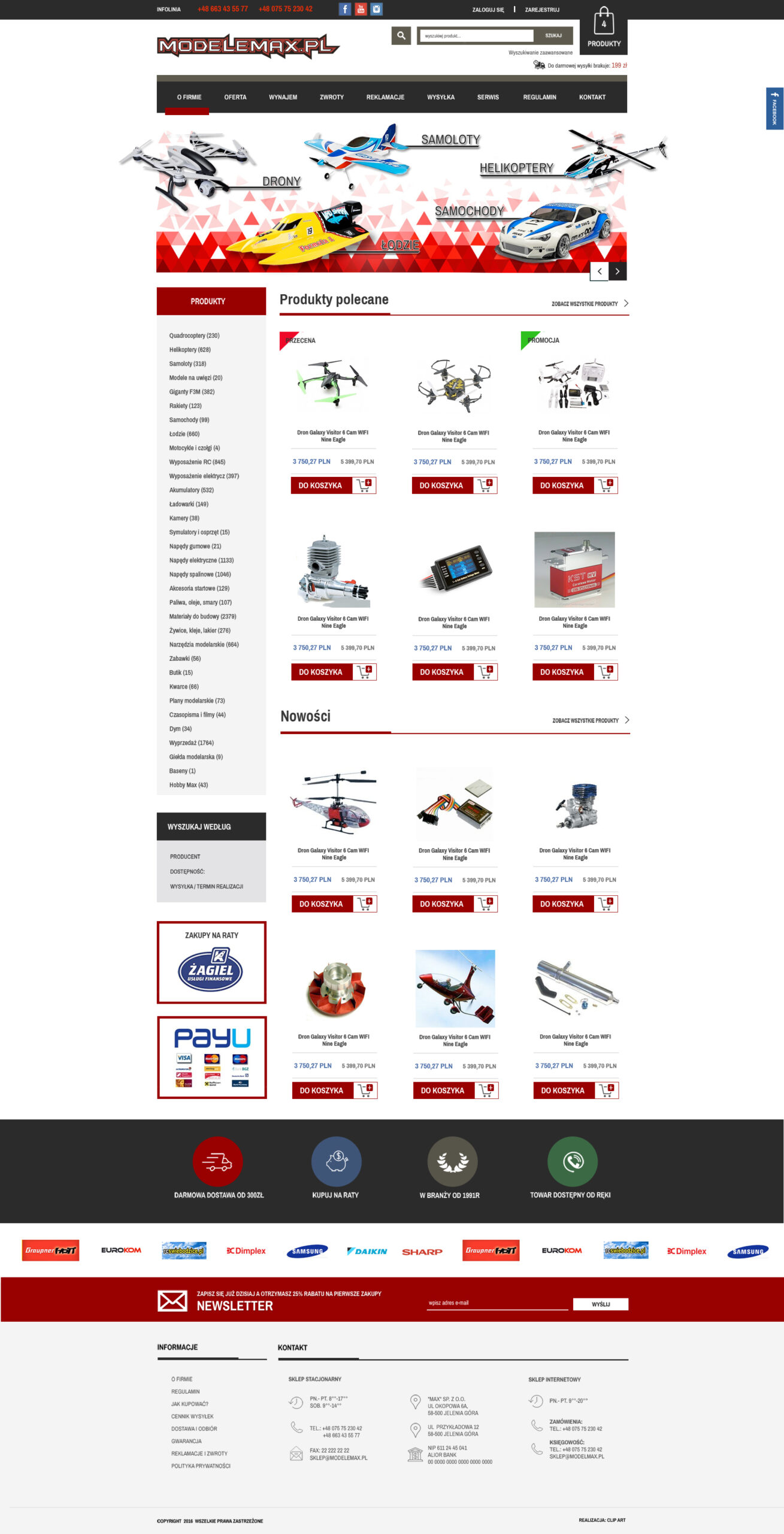Open Regulamin link in the footer
The image size is (784, 1534).
pos(186,1391)
